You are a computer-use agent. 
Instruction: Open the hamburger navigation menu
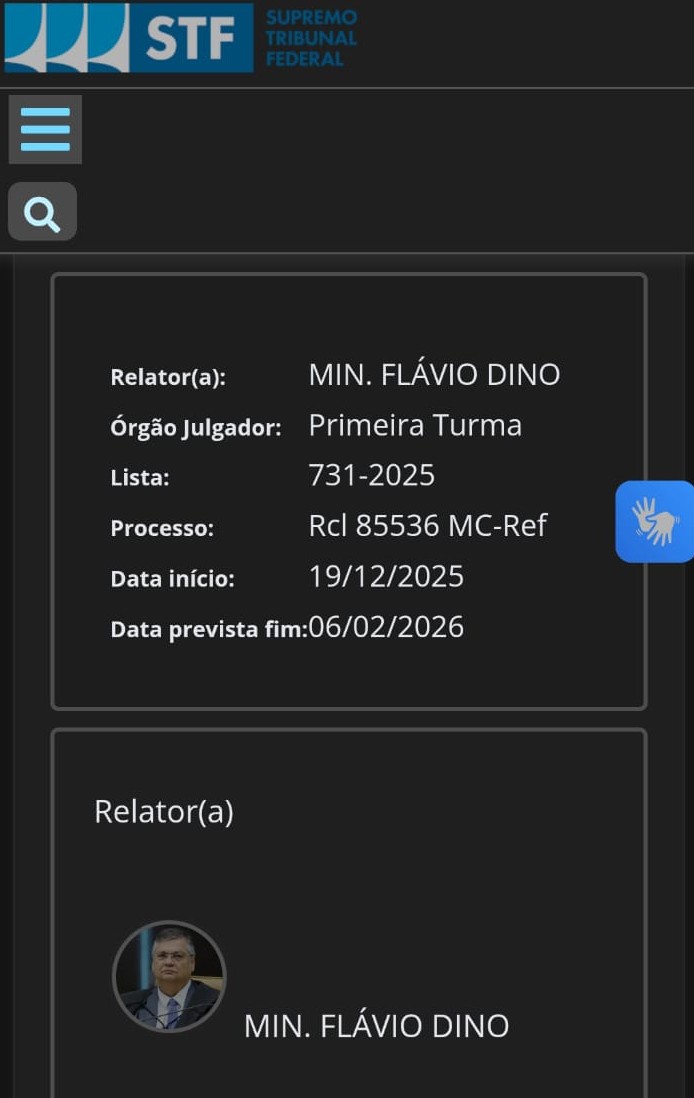[45, 129]
